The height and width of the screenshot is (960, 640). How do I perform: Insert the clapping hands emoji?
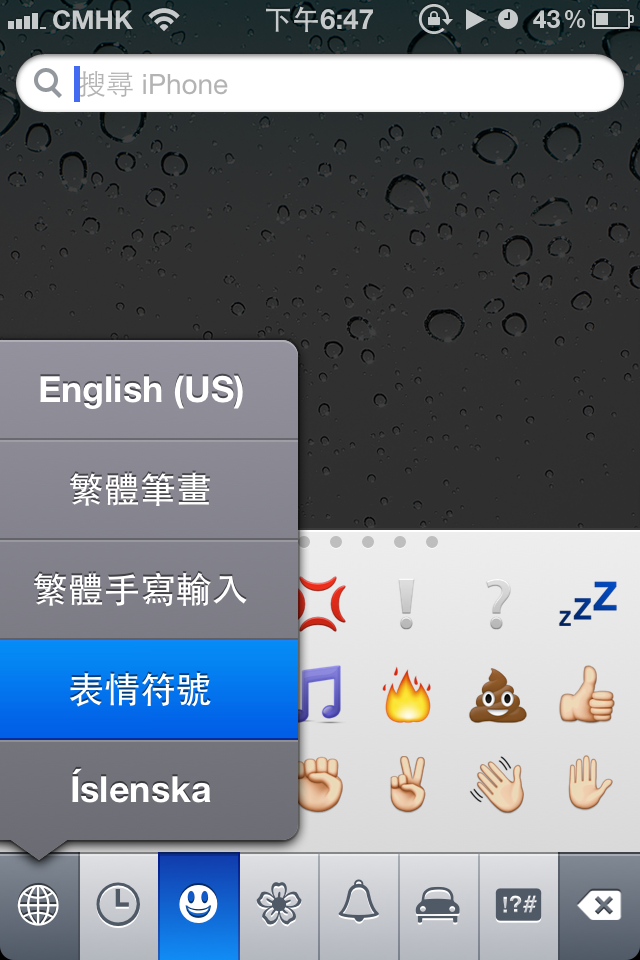[497, 785]
